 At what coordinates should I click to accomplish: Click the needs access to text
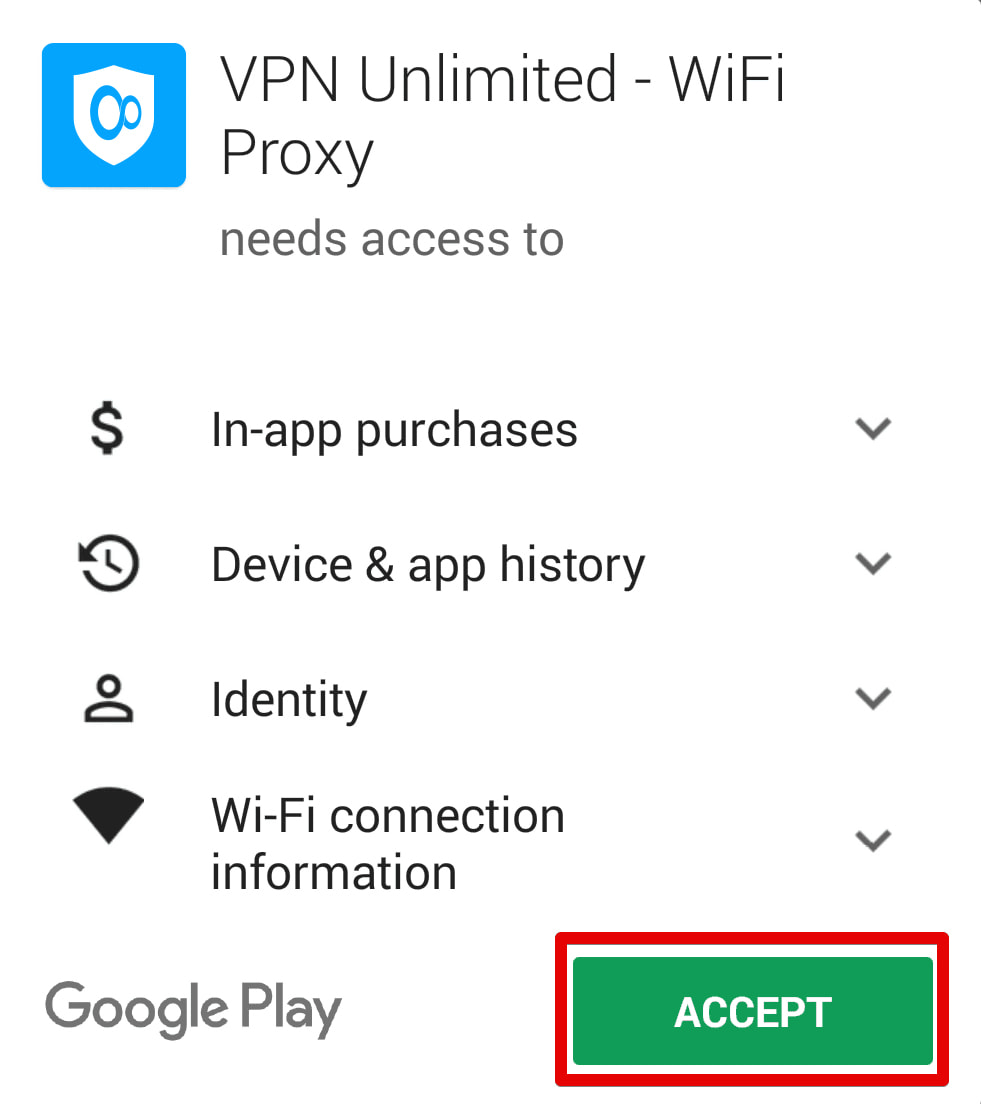(391, 238)
